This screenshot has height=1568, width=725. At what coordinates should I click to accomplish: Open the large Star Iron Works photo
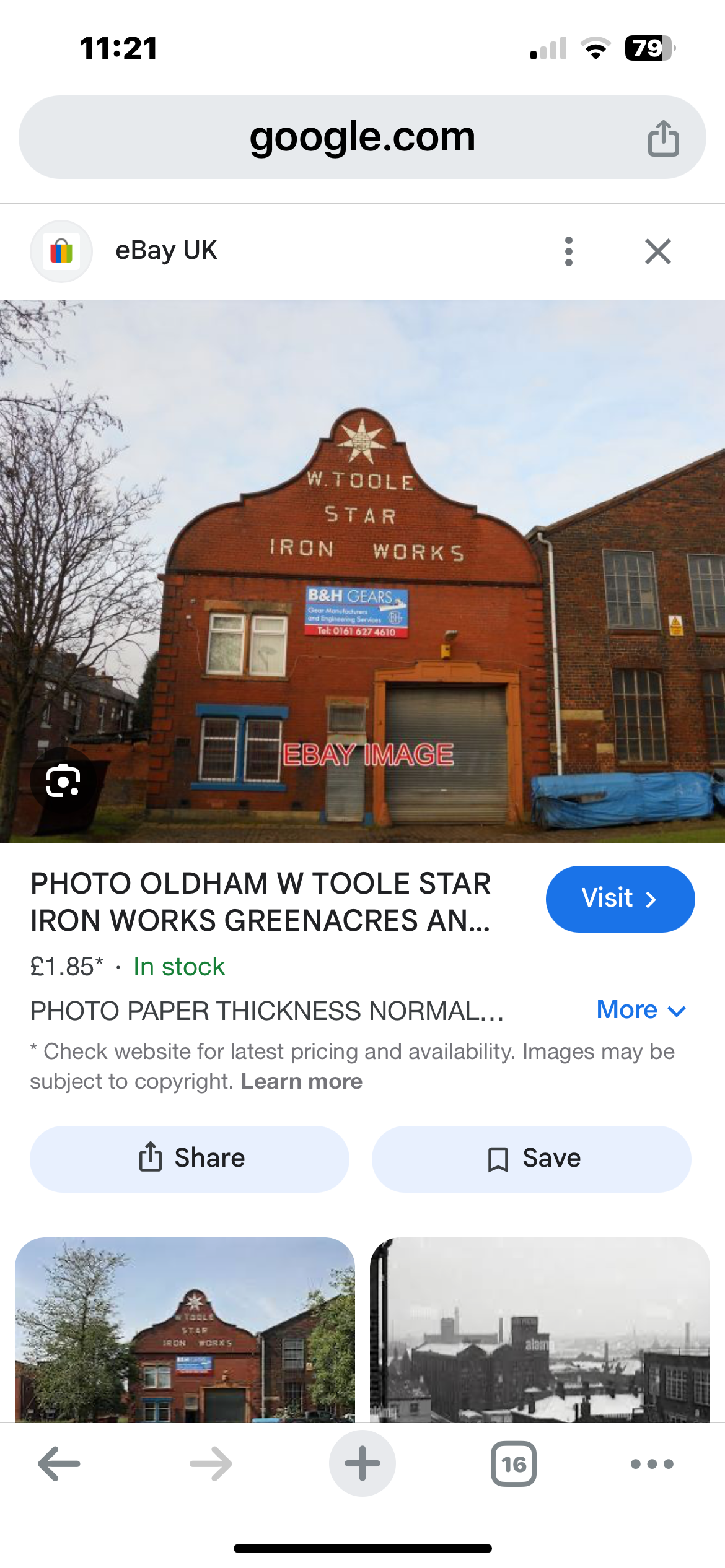pyautogui.click(x=362, y=570)
